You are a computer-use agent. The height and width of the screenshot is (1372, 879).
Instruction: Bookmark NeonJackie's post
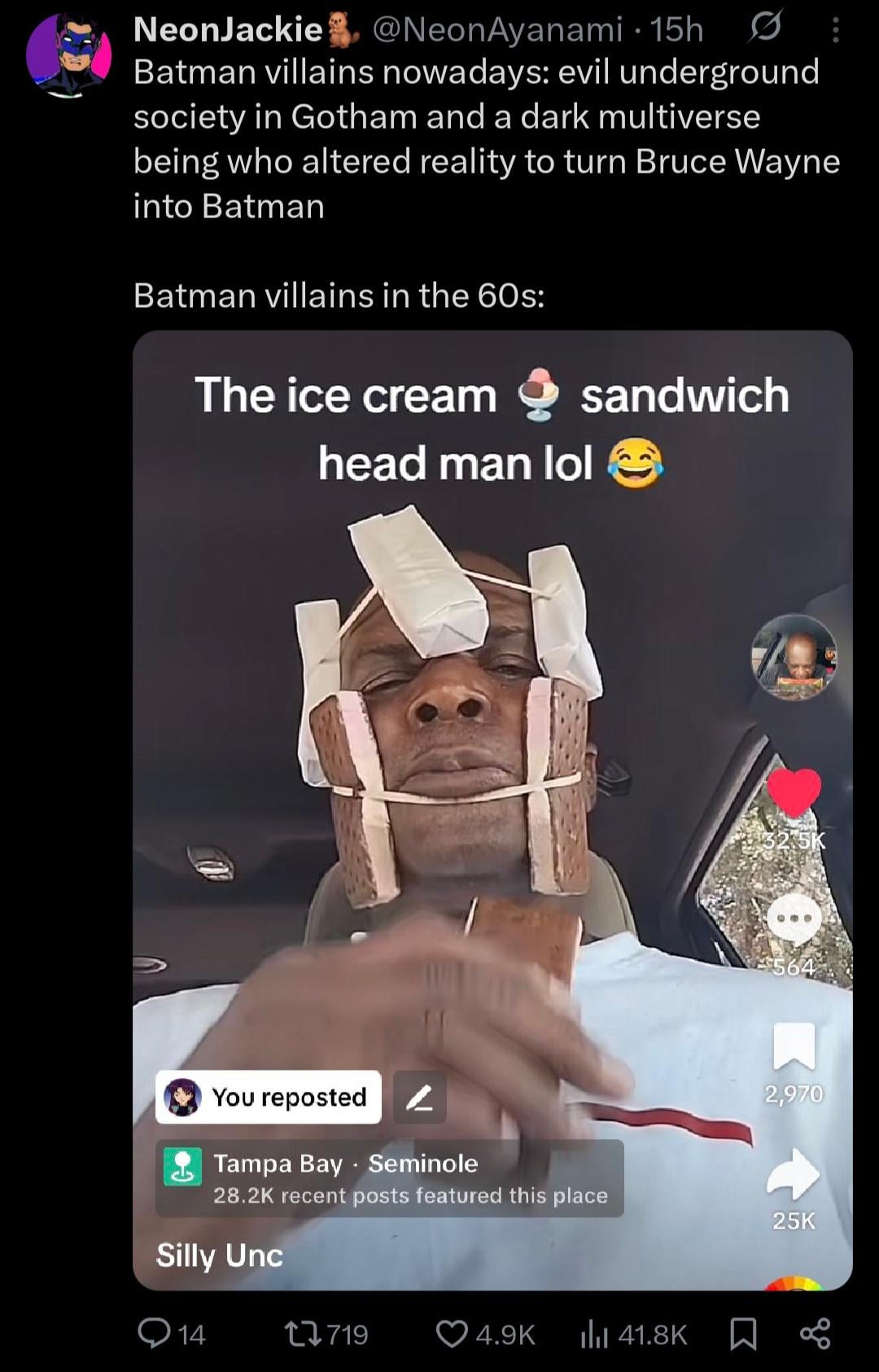pyautogui.click(x=743, y=1334)
